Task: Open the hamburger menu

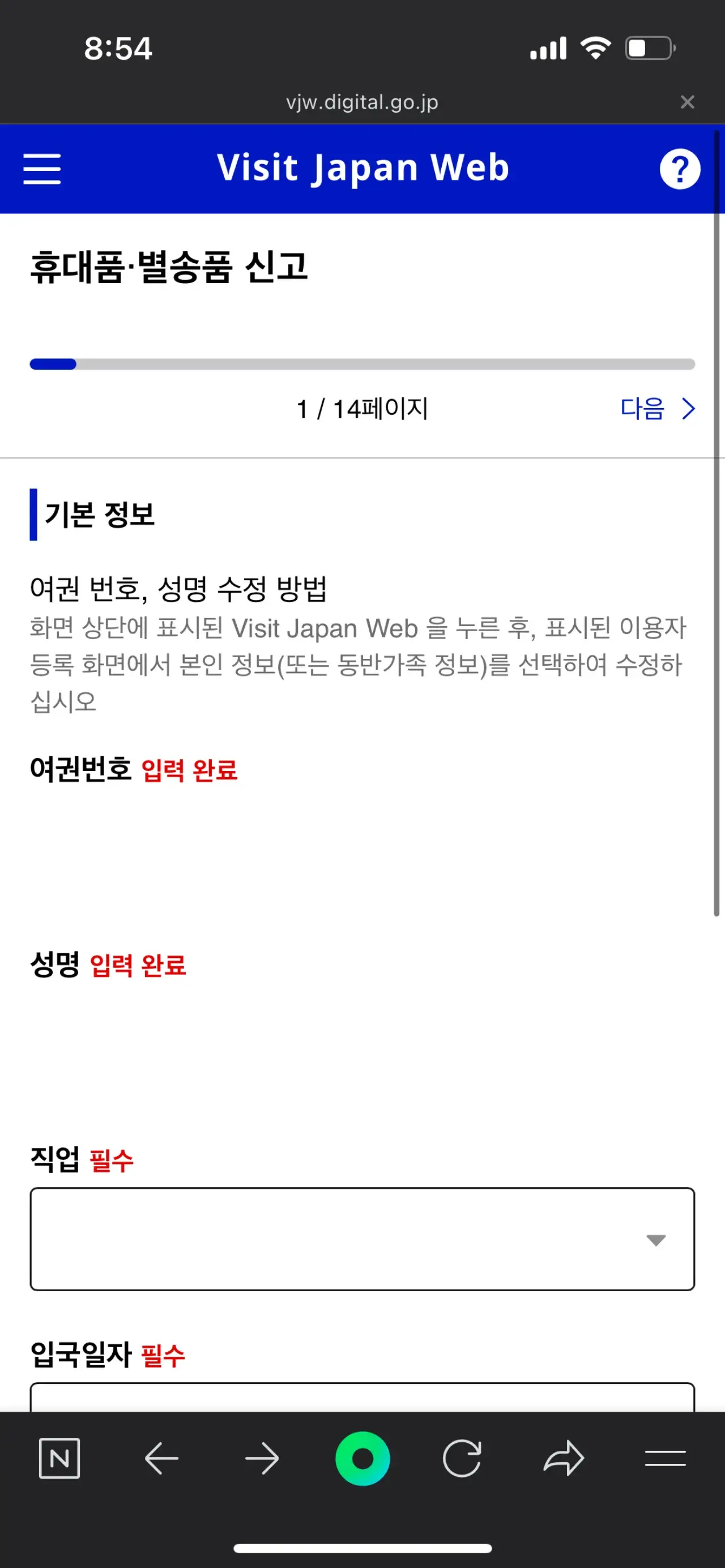Action: [x=42, y=169]
